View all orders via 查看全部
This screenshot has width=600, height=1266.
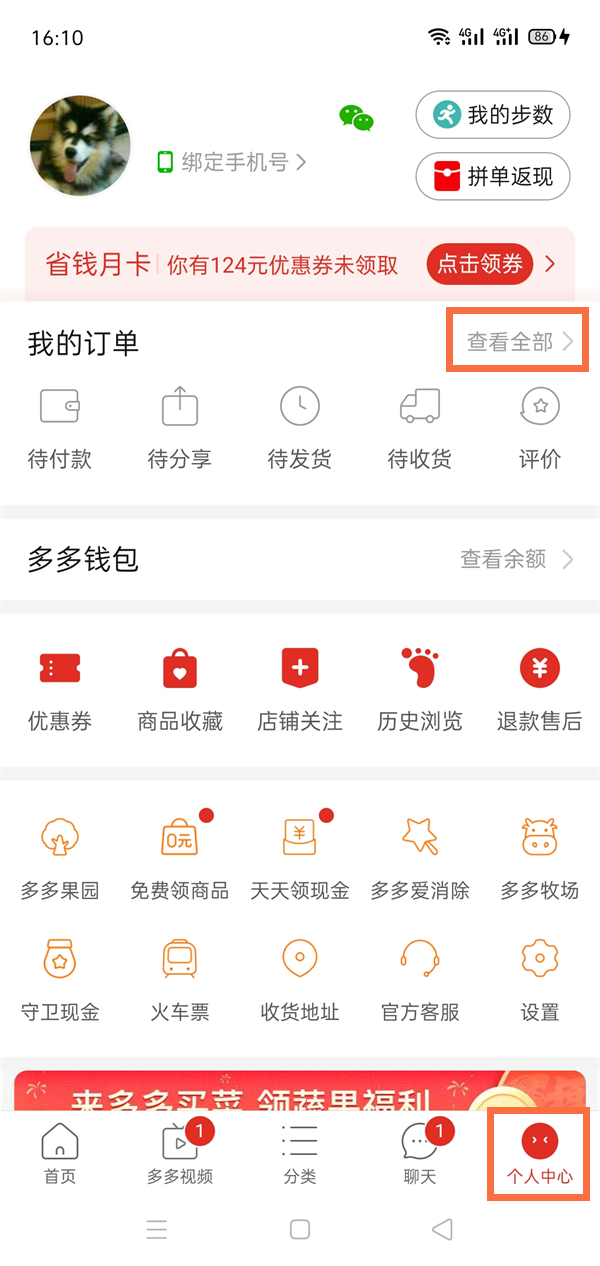click(x=518, y=342)
